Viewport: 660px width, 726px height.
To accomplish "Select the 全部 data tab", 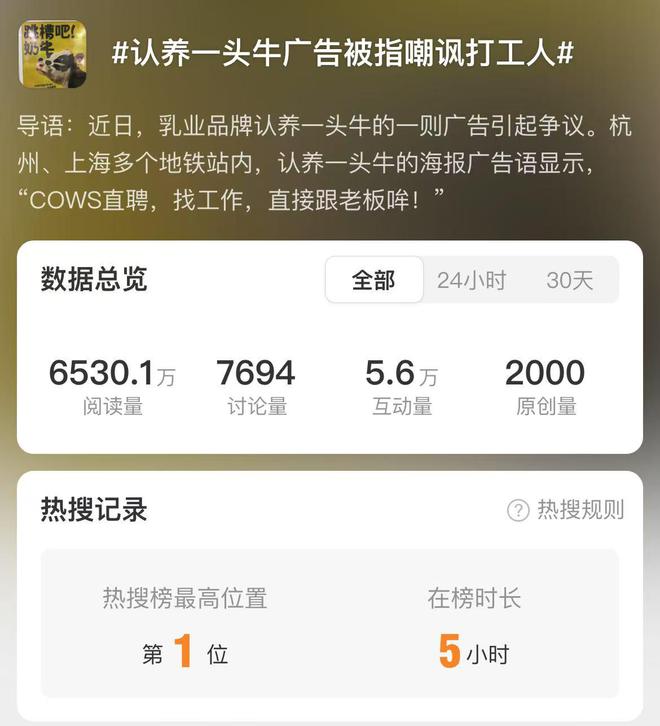I will tap(374, 281).
